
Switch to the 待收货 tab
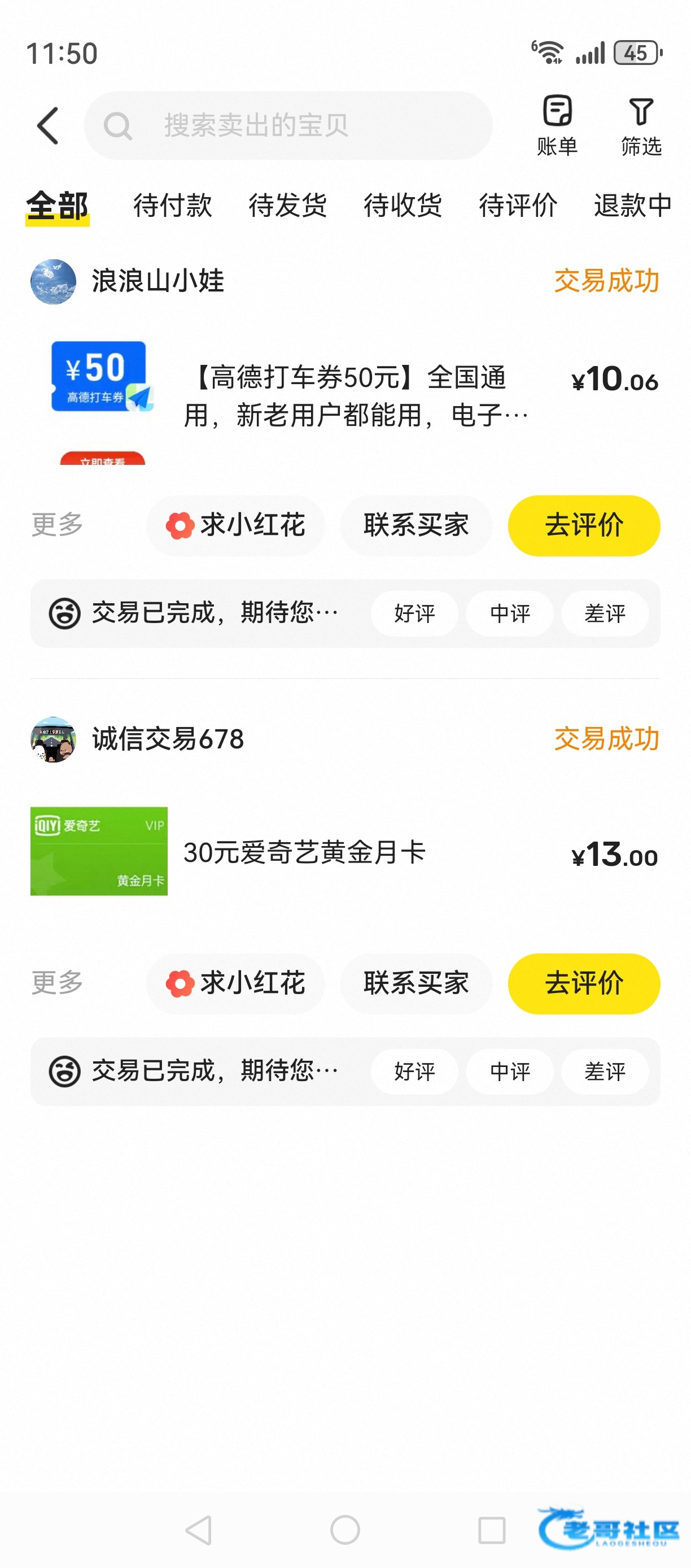[402, 205]
